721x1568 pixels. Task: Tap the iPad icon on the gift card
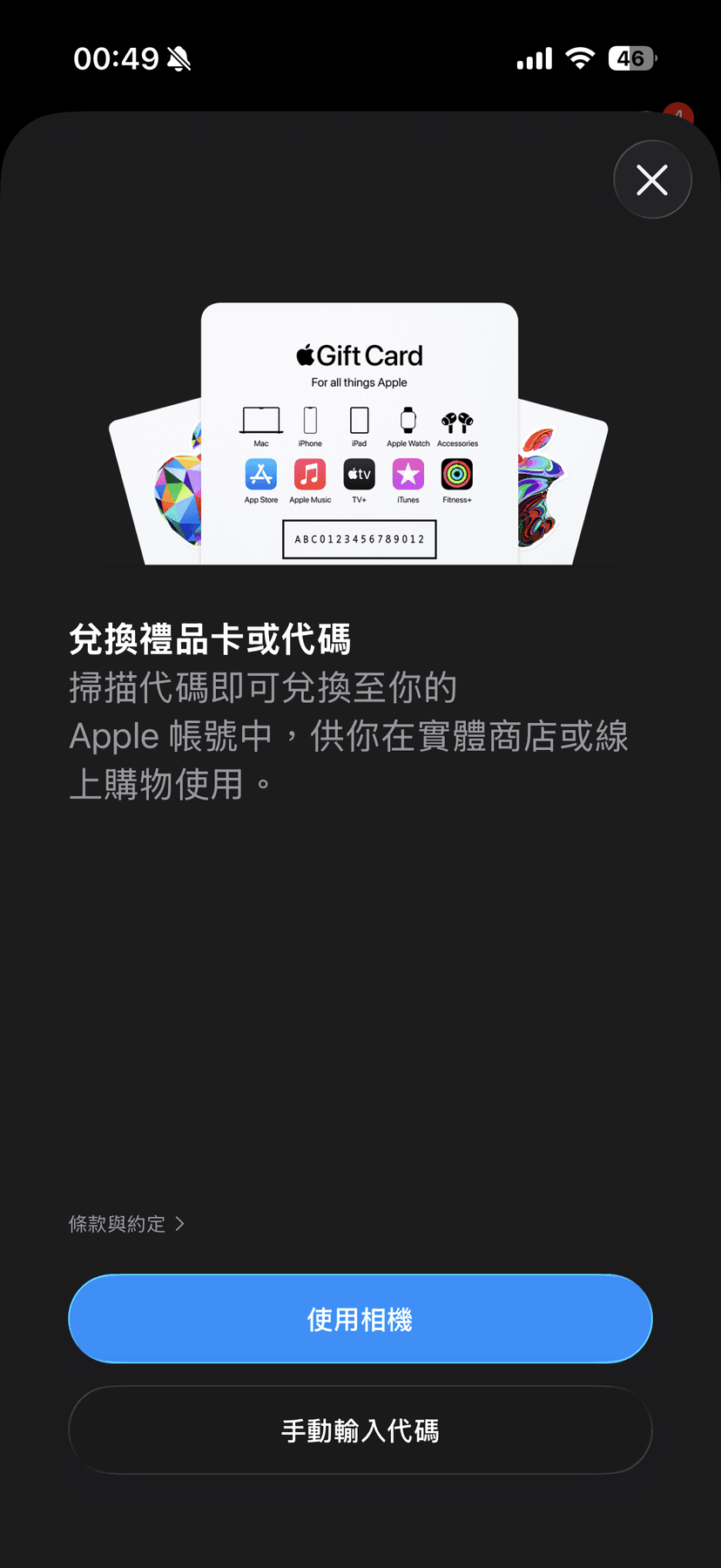[x=358, y=420]
